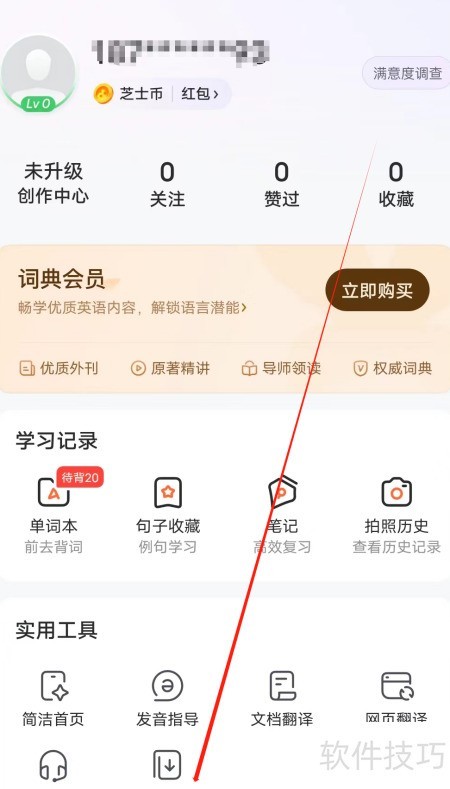View the 关注 following list

click(x=167, y=185)
